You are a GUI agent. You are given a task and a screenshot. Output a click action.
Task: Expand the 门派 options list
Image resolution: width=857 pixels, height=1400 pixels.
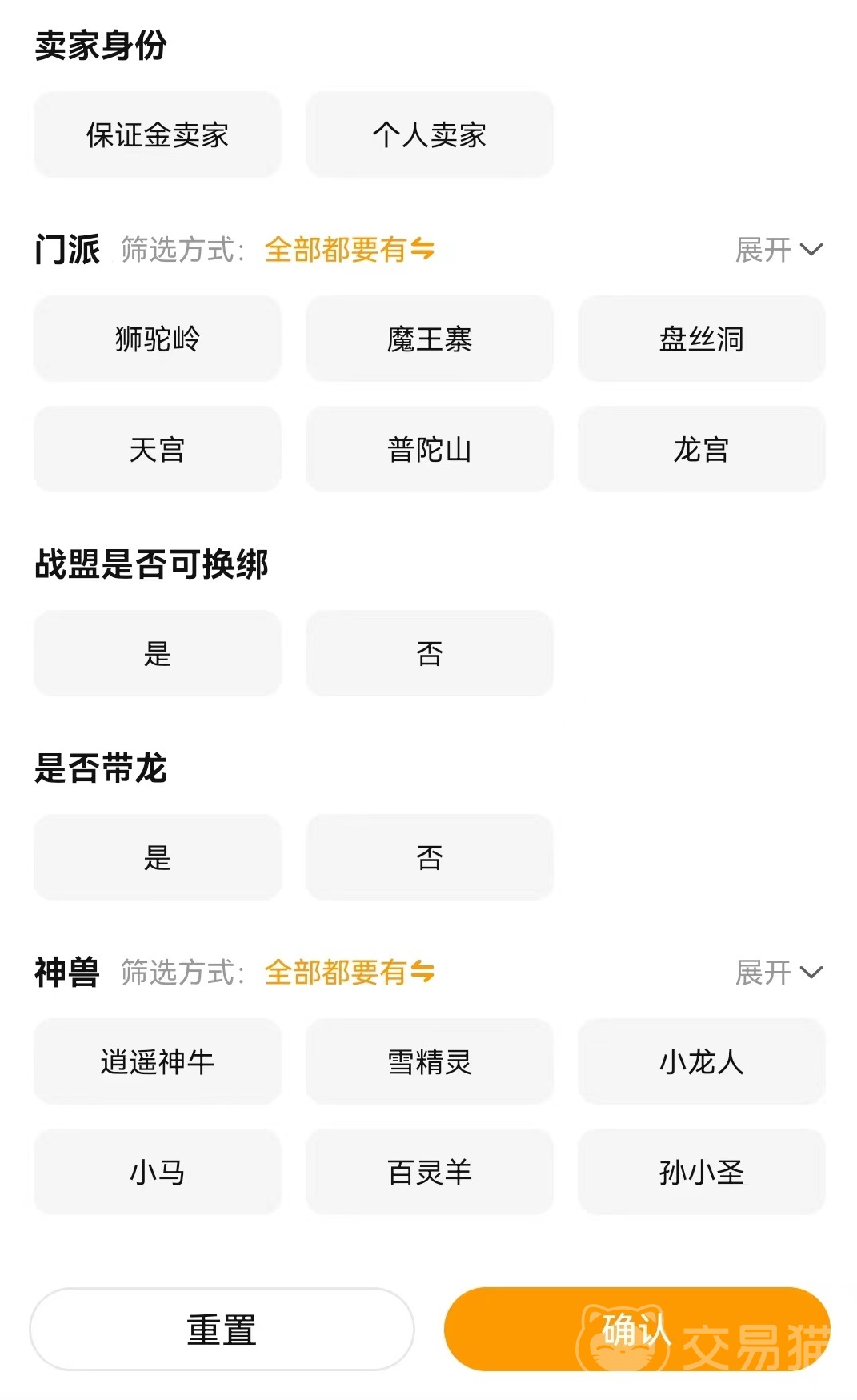(779, 250)
